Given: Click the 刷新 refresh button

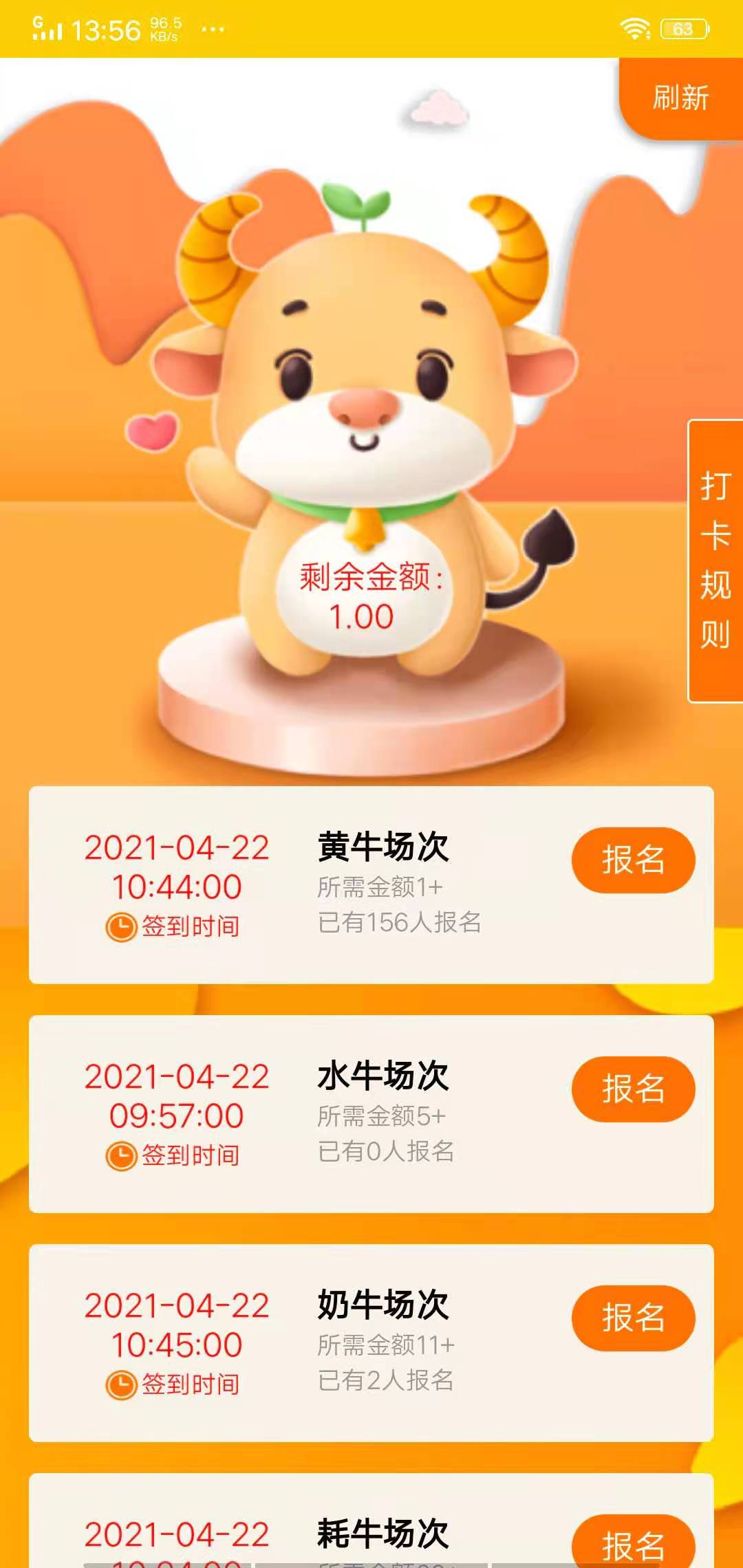Looking at the screenshot, I should 681,100.
